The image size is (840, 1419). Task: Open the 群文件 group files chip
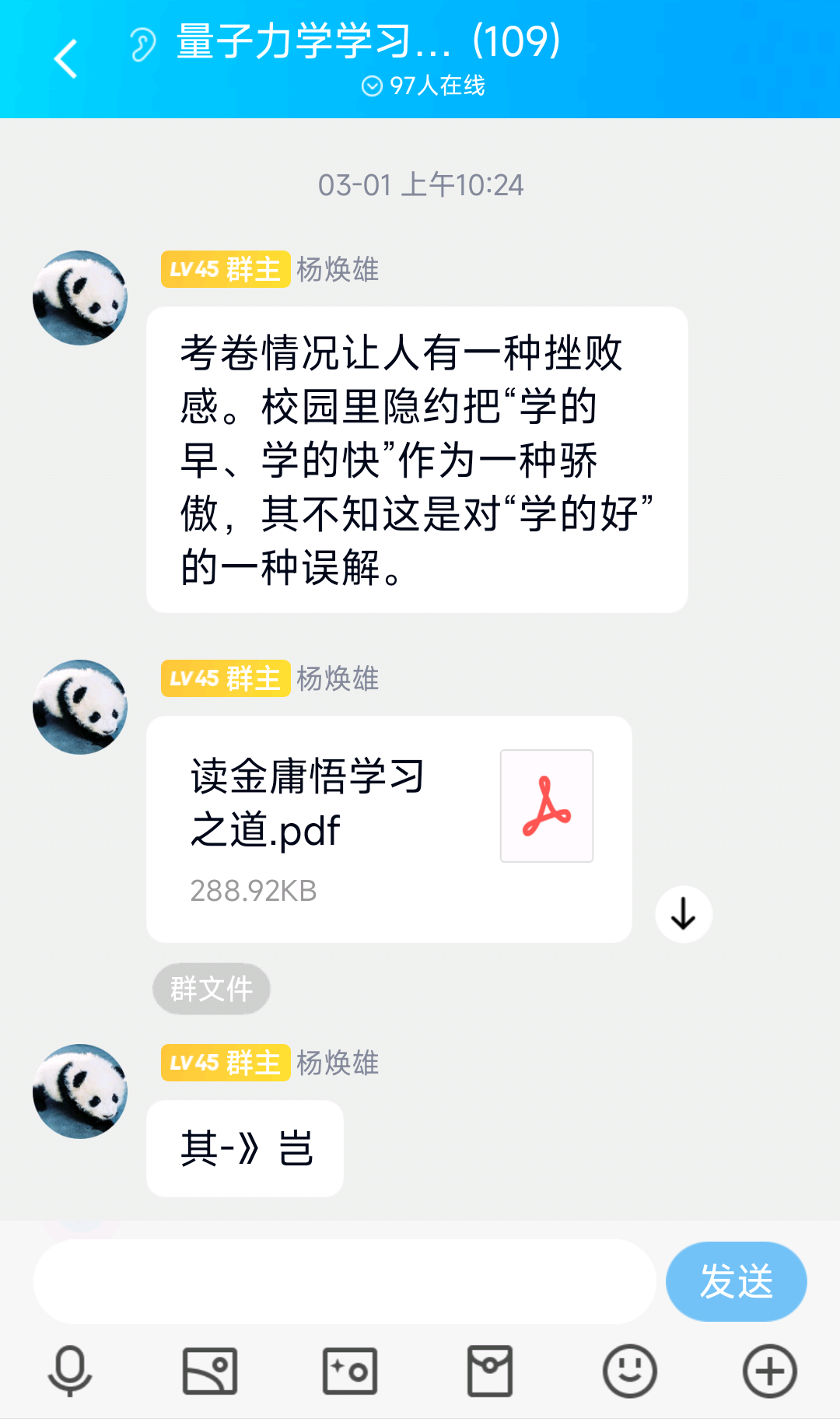212,989
